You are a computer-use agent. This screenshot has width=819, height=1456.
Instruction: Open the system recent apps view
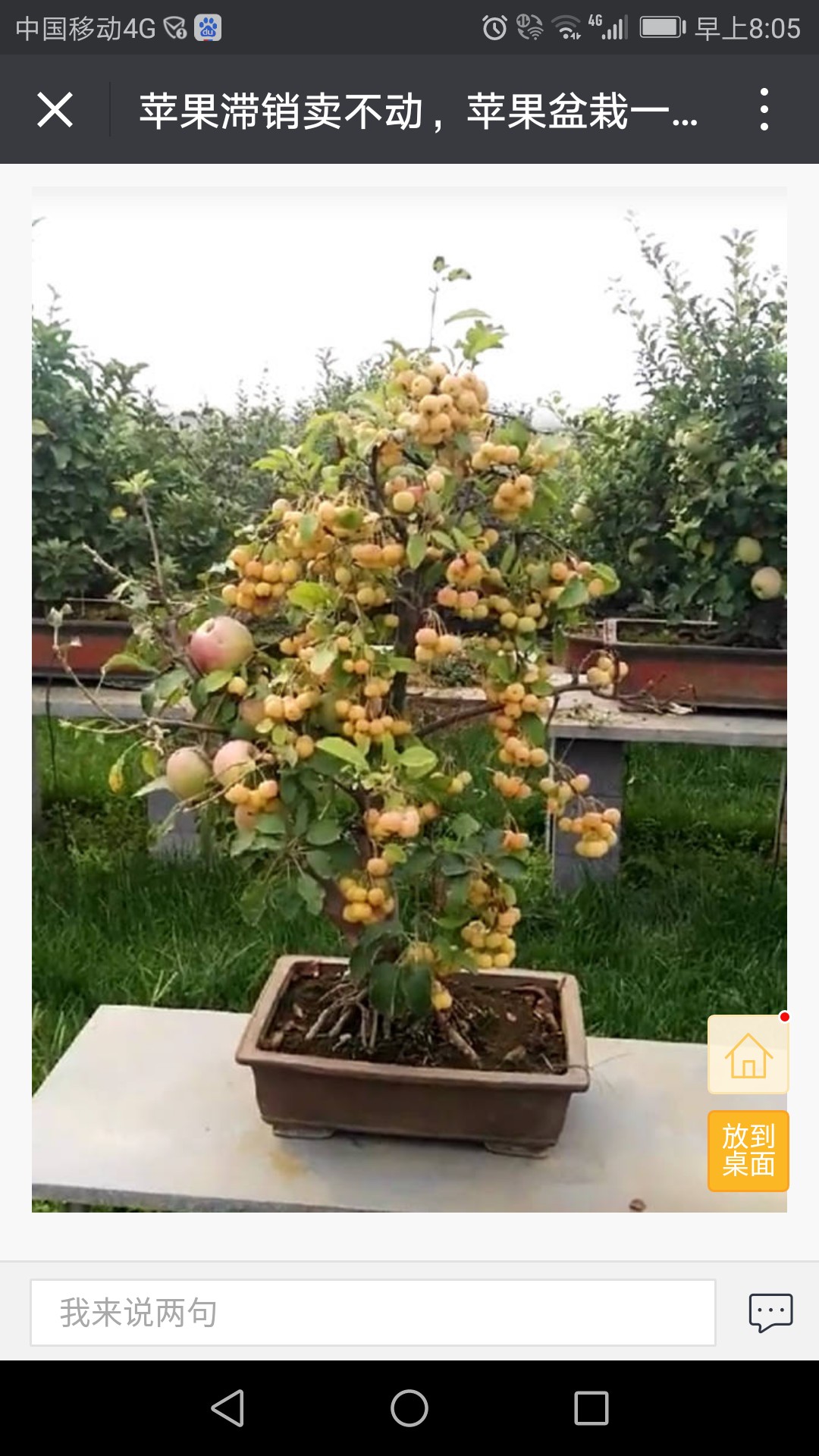(591, 1408)
